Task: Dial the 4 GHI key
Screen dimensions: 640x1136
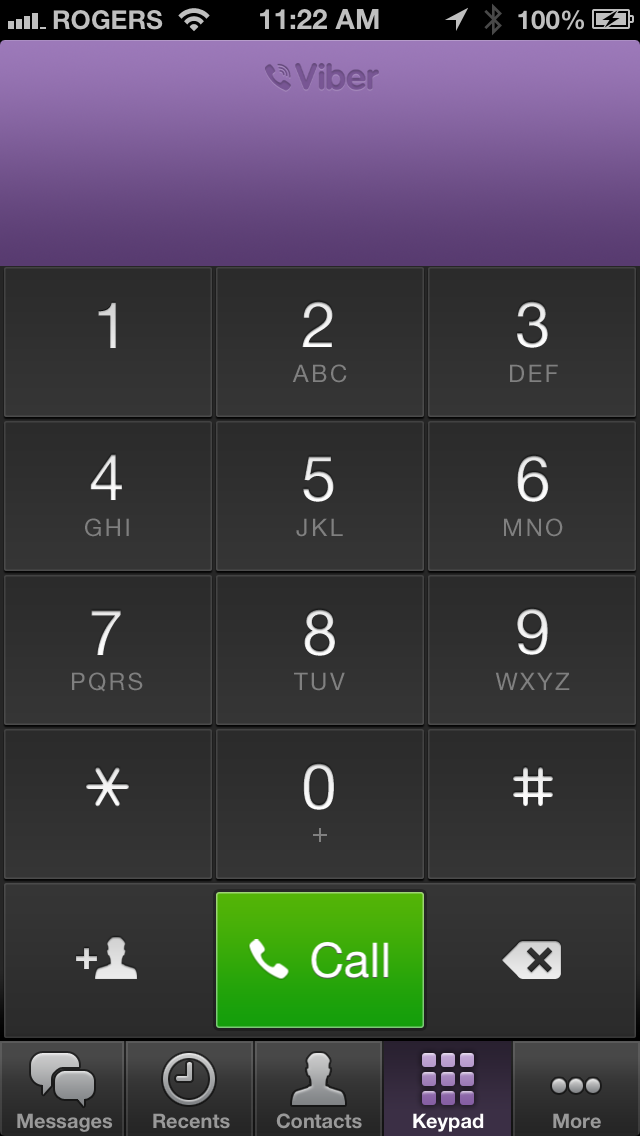Action: (x=108, y=496)
